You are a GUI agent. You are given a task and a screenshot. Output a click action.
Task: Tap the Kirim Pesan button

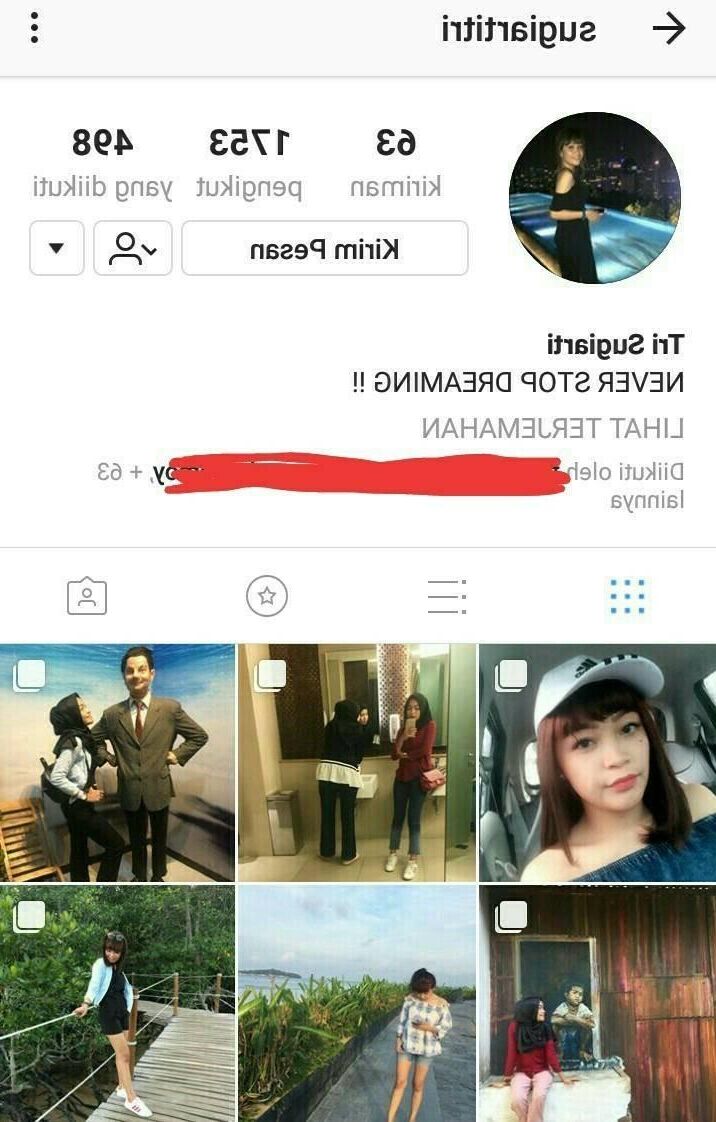pyautogui.click(x=324, y=248)
